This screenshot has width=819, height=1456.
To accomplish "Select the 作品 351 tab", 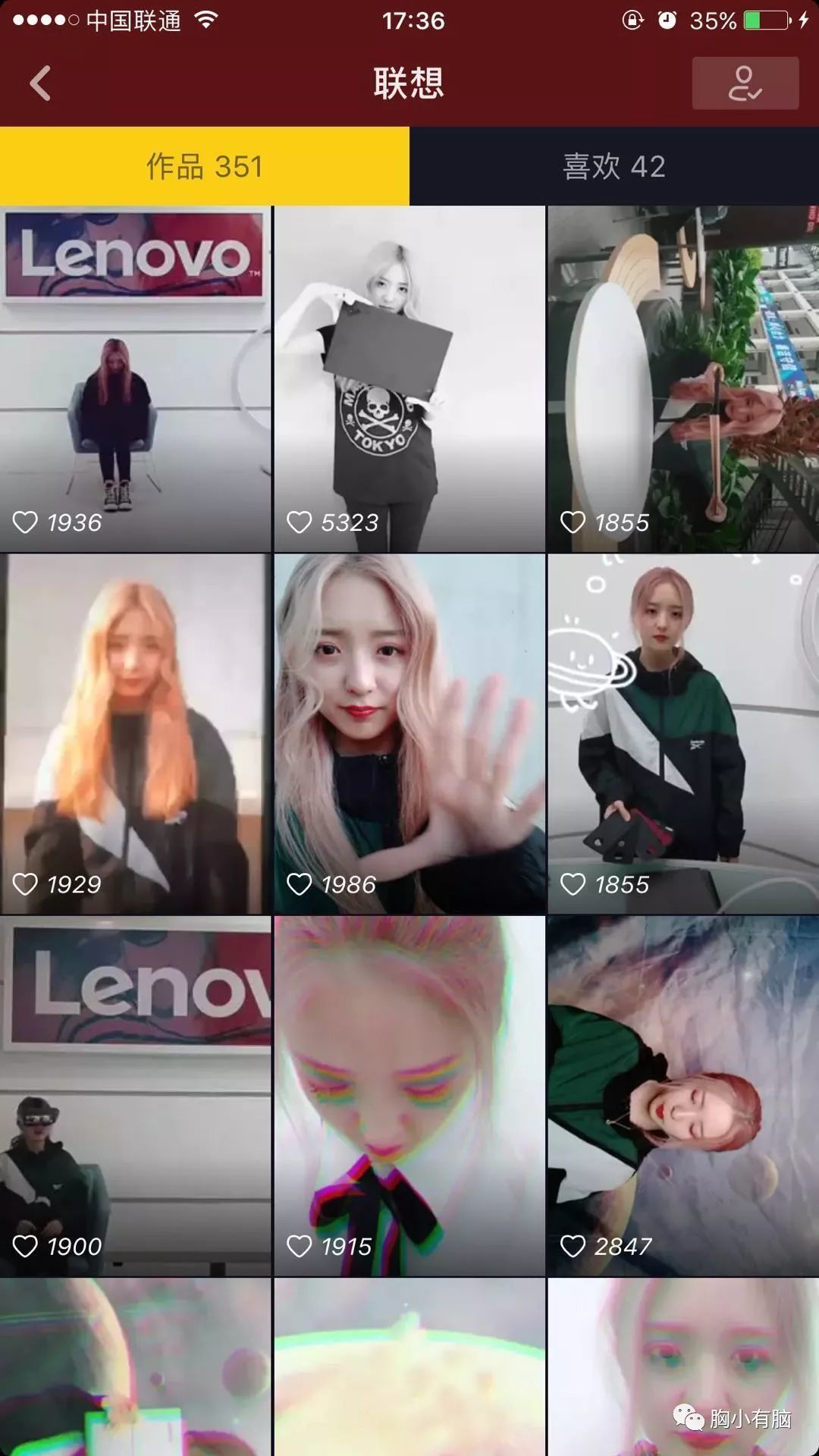I will 204,166.
